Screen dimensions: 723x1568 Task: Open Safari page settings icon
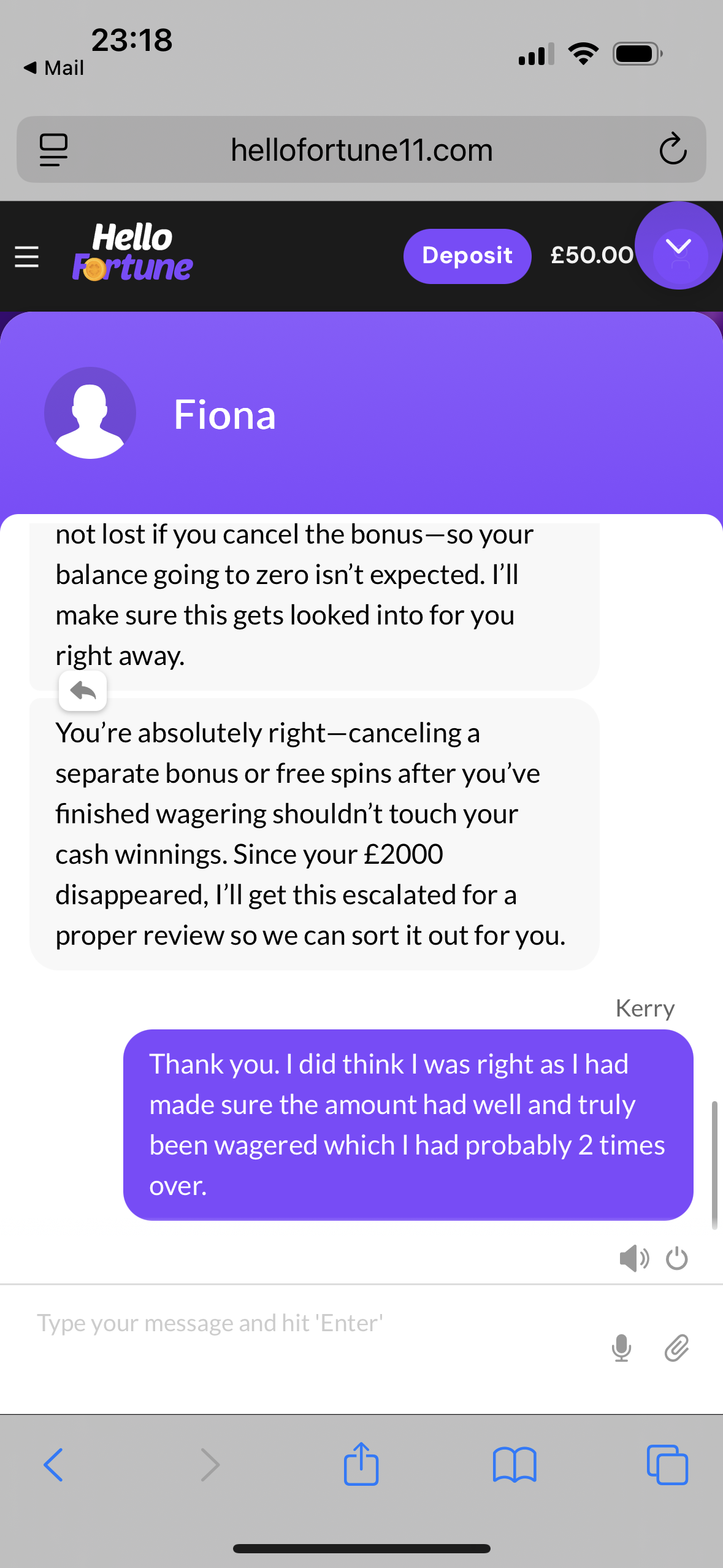point(53,150)
